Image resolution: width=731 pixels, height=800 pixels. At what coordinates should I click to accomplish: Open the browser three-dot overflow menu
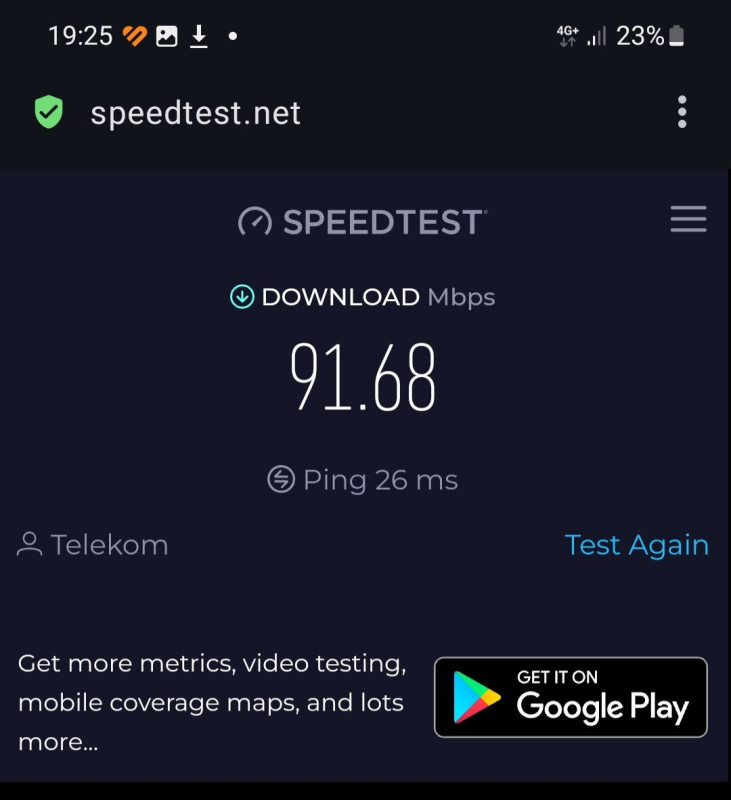tap(682, 112)
